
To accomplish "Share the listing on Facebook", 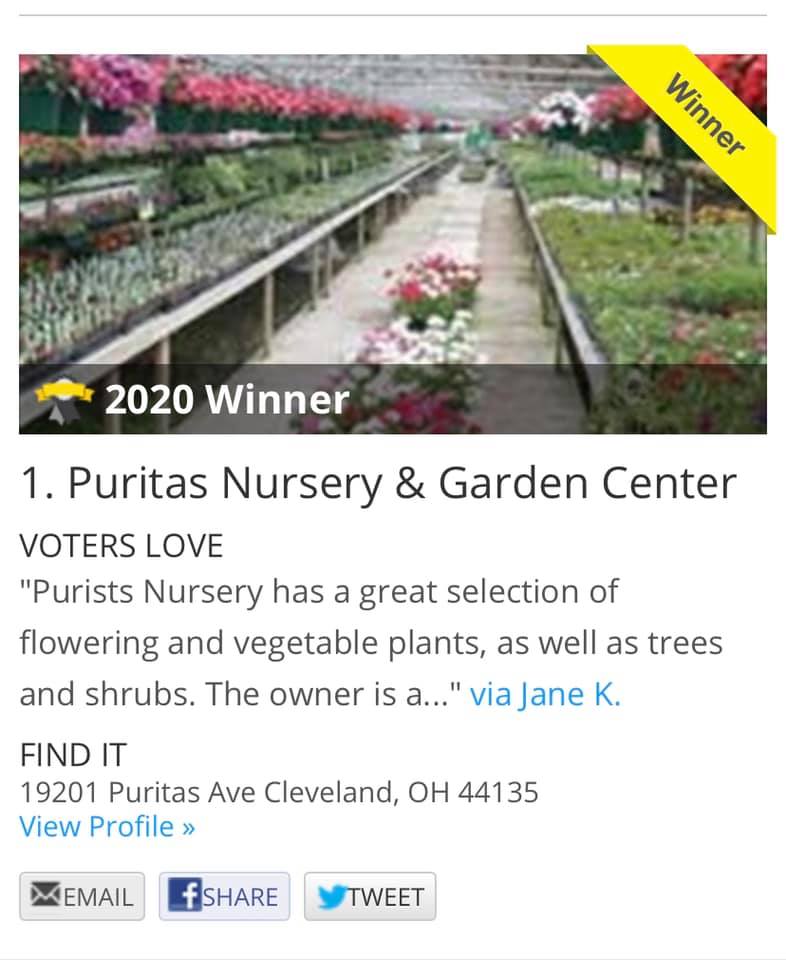I will 224,896.
